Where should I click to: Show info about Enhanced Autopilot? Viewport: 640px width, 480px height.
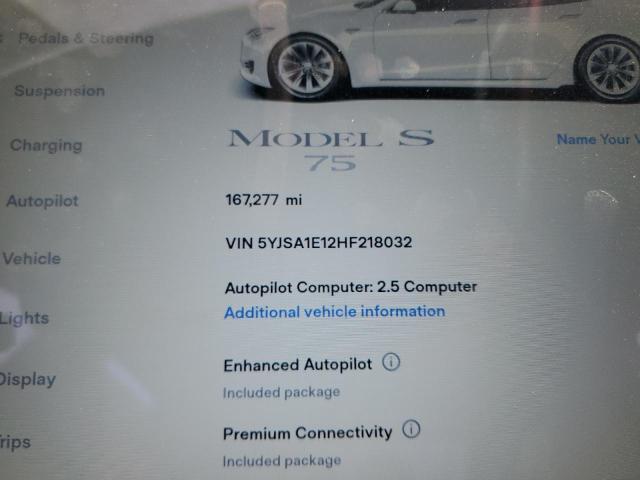click(391, 362)
